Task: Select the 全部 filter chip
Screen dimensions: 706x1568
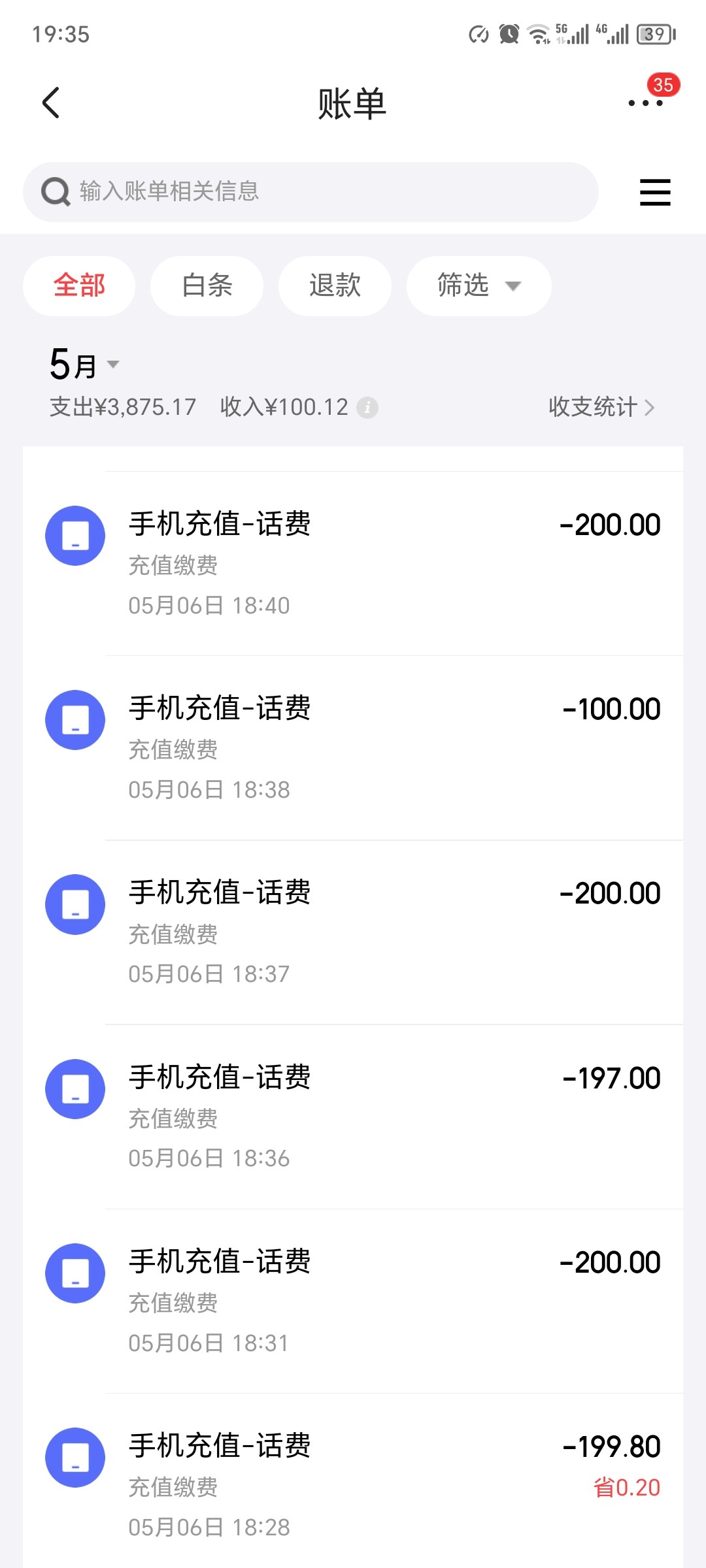Action: pyautogui.click(x=79, y=286)
